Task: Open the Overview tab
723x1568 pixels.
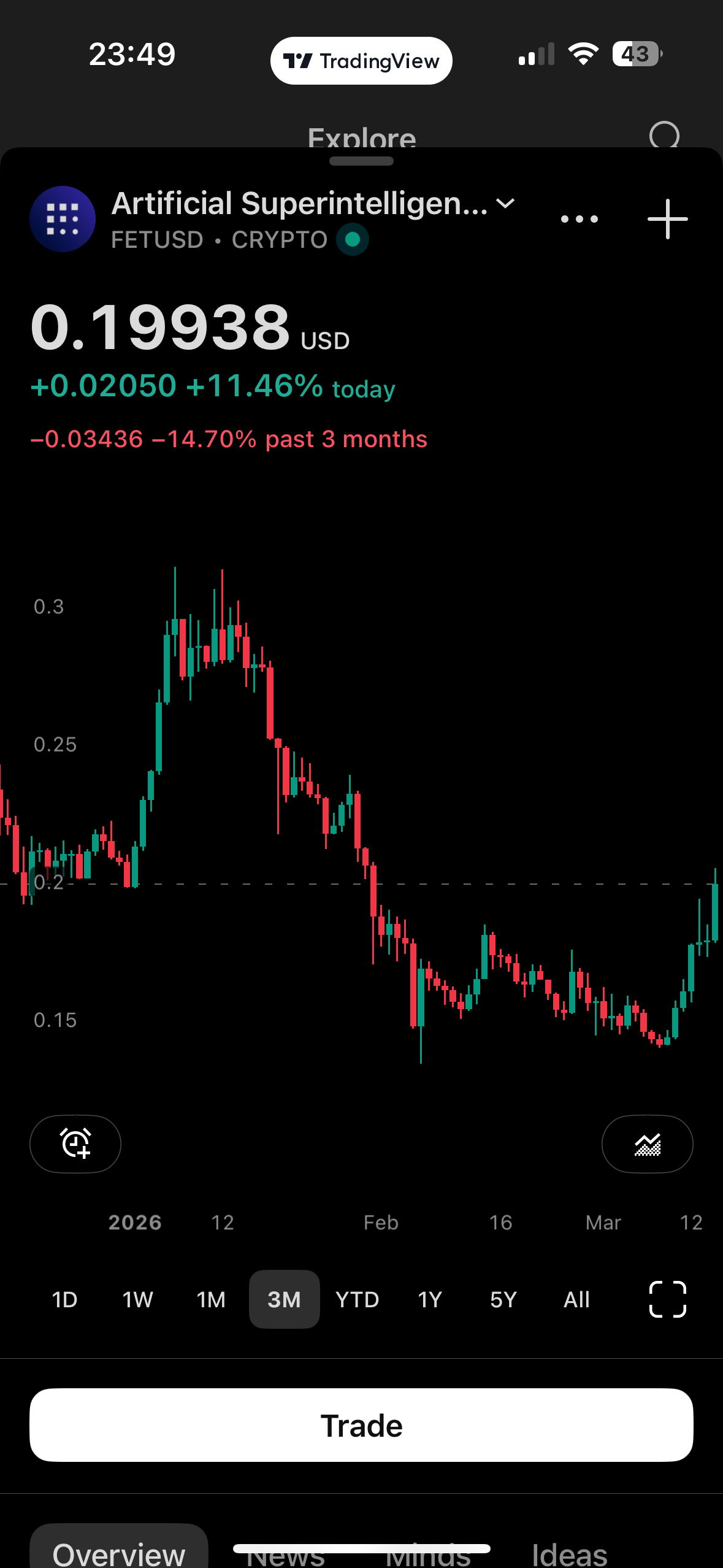Action: [x=119, y=1553]
